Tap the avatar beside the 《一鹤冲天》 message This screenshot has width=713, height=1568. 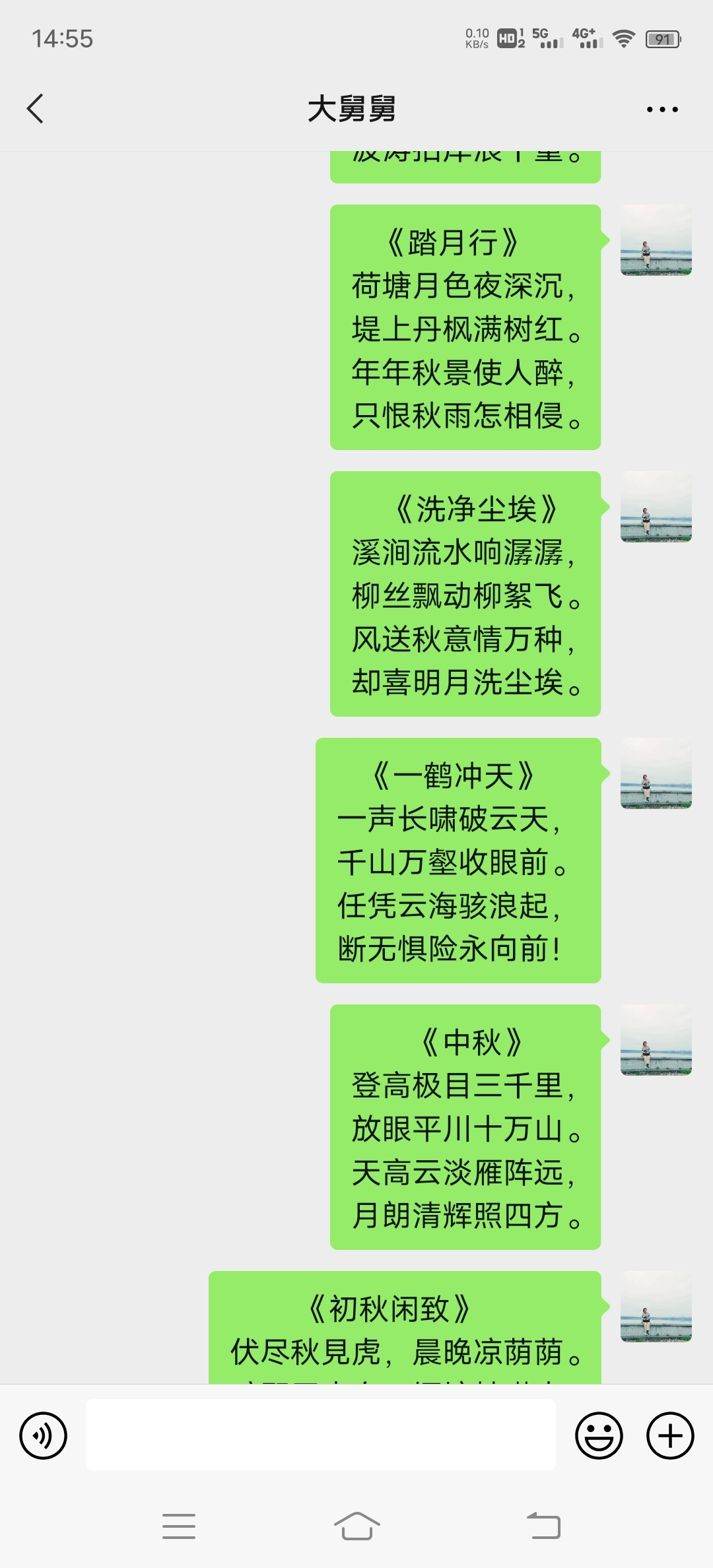pos(656,773)
